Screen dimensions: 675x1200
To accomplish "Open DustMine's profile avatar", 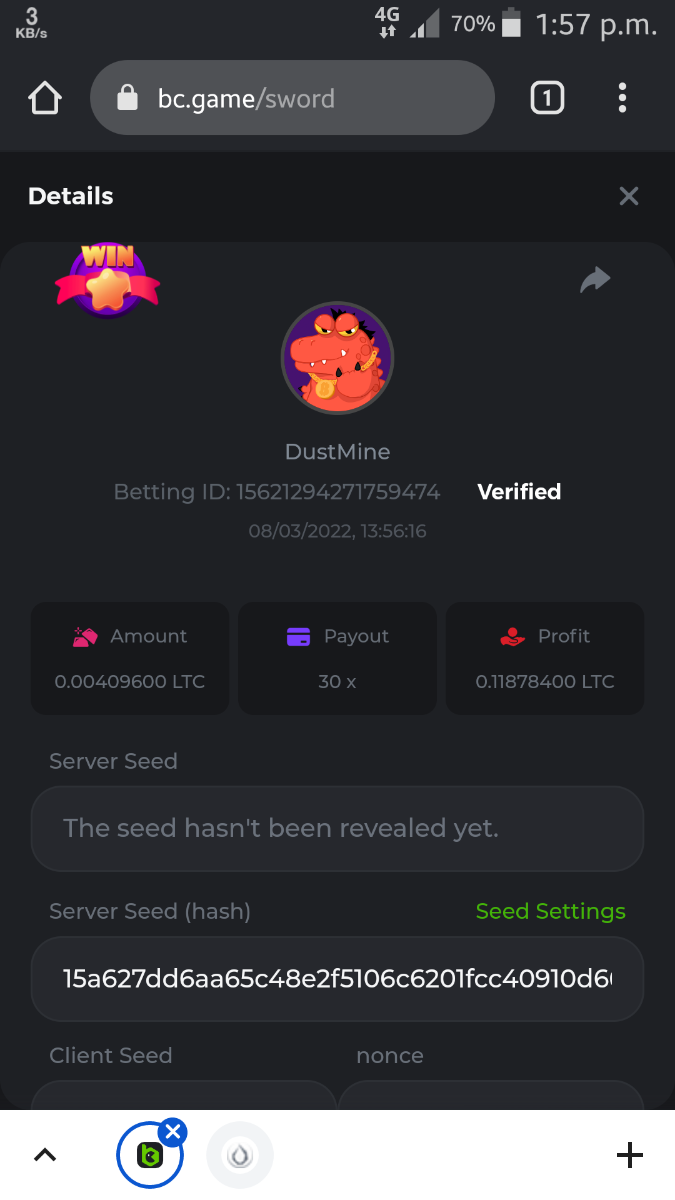I will coord(337,358).
